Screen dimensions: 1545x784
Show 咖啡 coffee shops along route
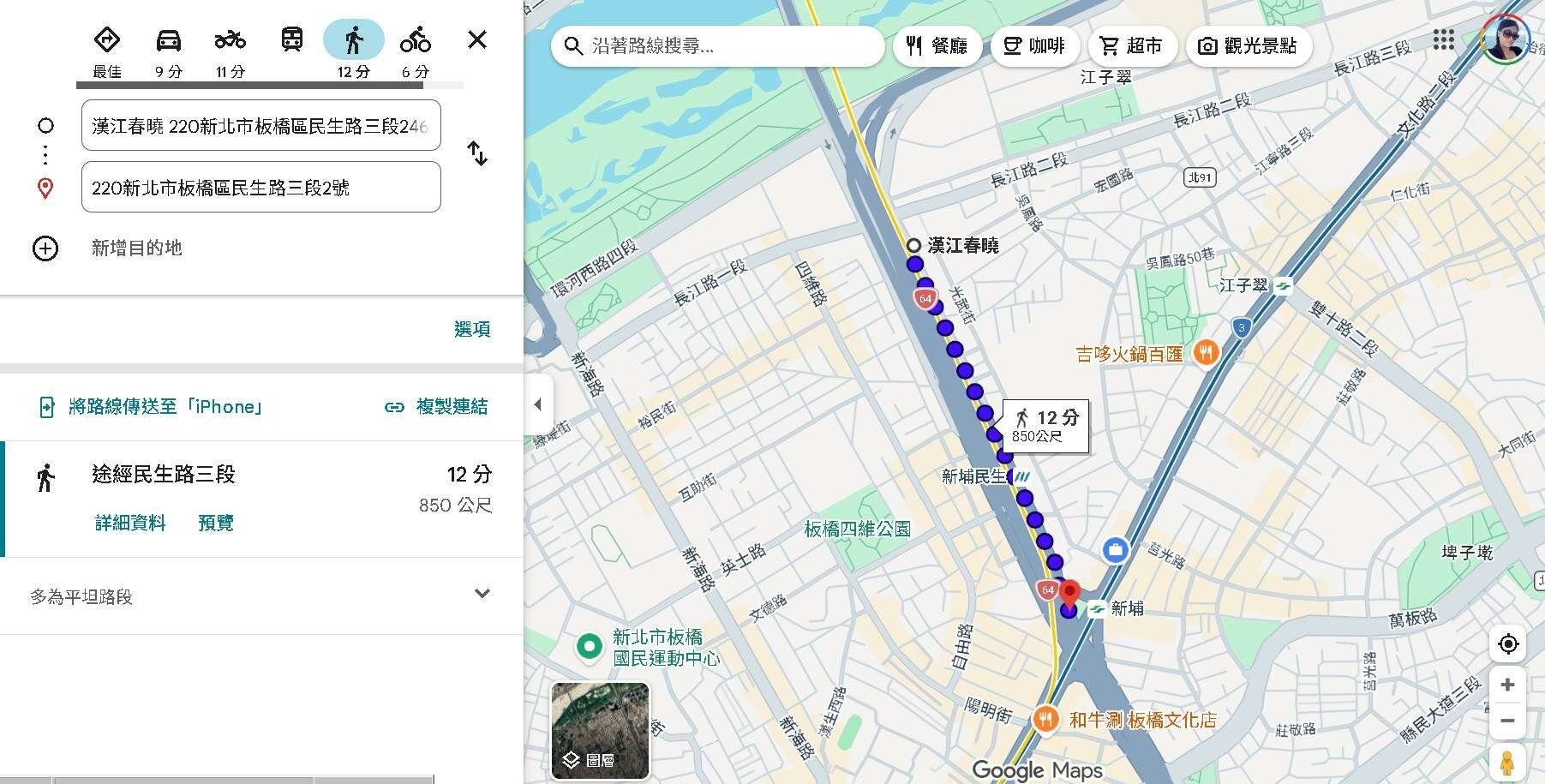[x=1034, y=46]
